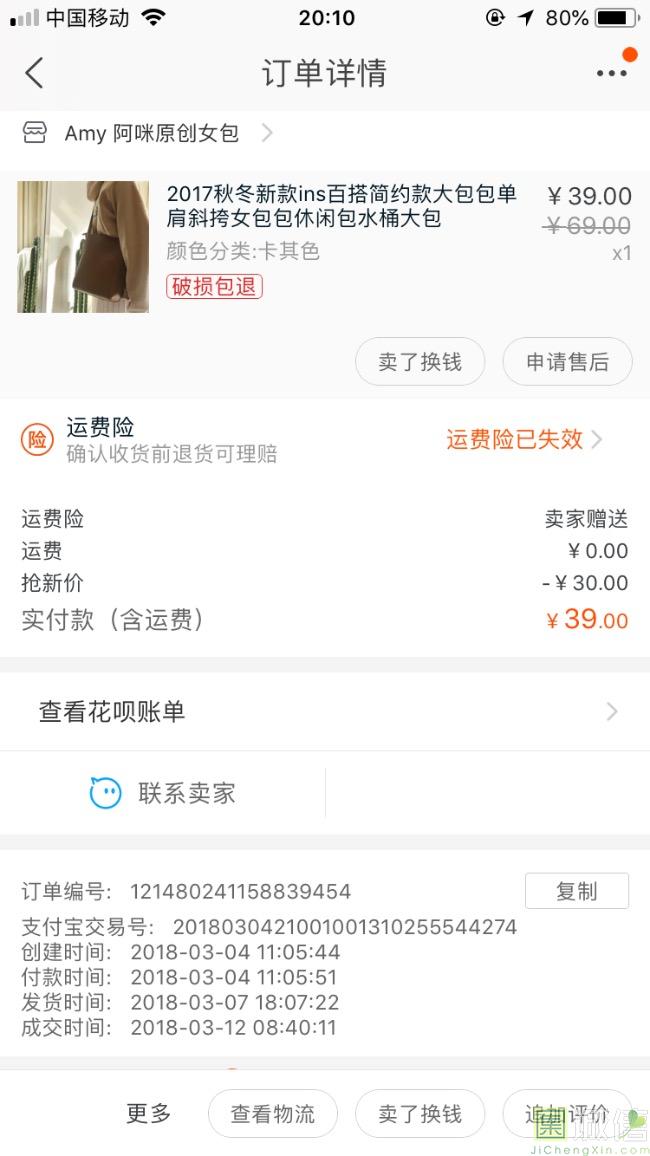Go back using the top-left arrow
The width and height of the screenshot is (650, 1156).
click(x=34, y=73)
